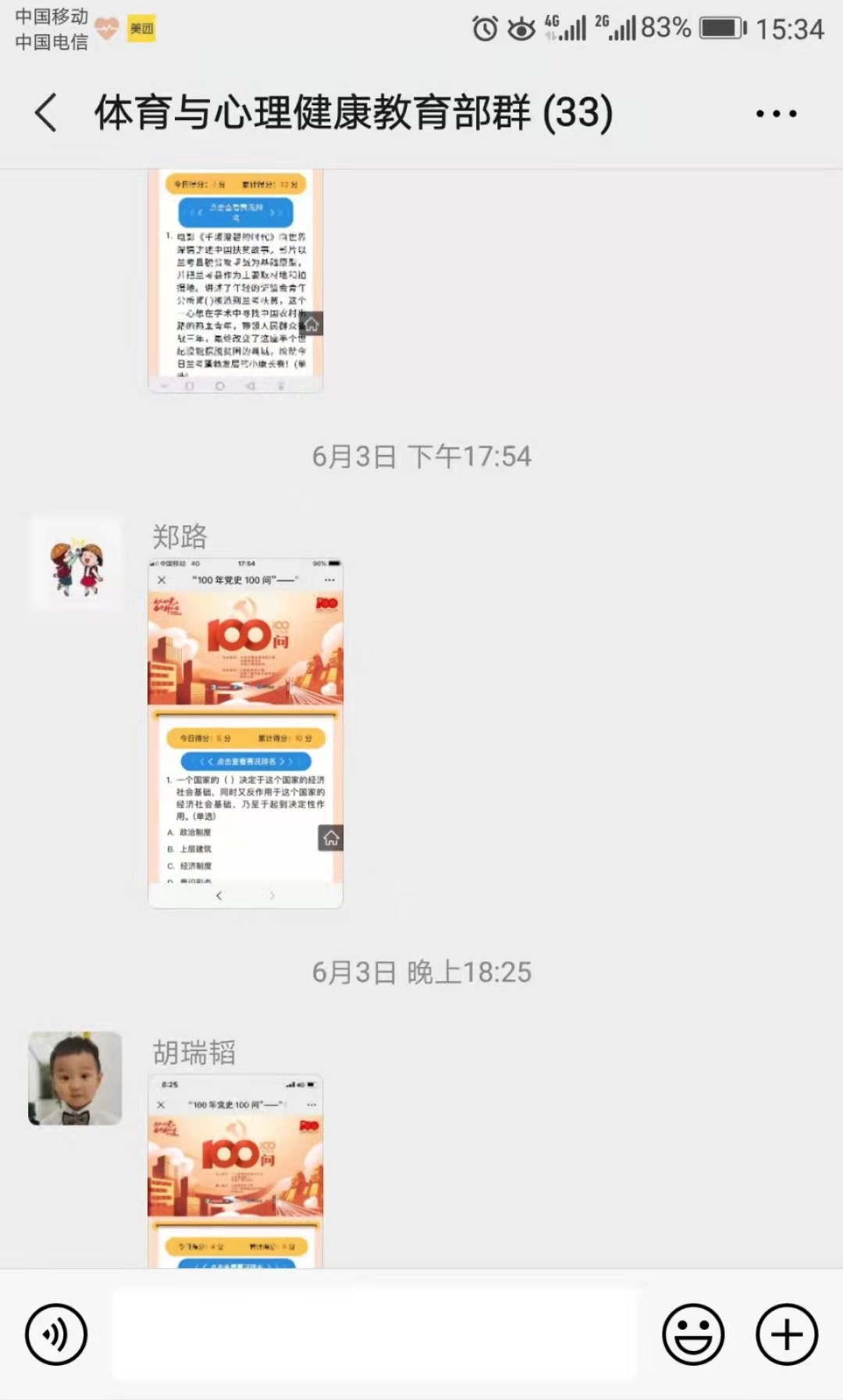
Task: View 胡瑞韬's profile avatar
Action: 75,1078
